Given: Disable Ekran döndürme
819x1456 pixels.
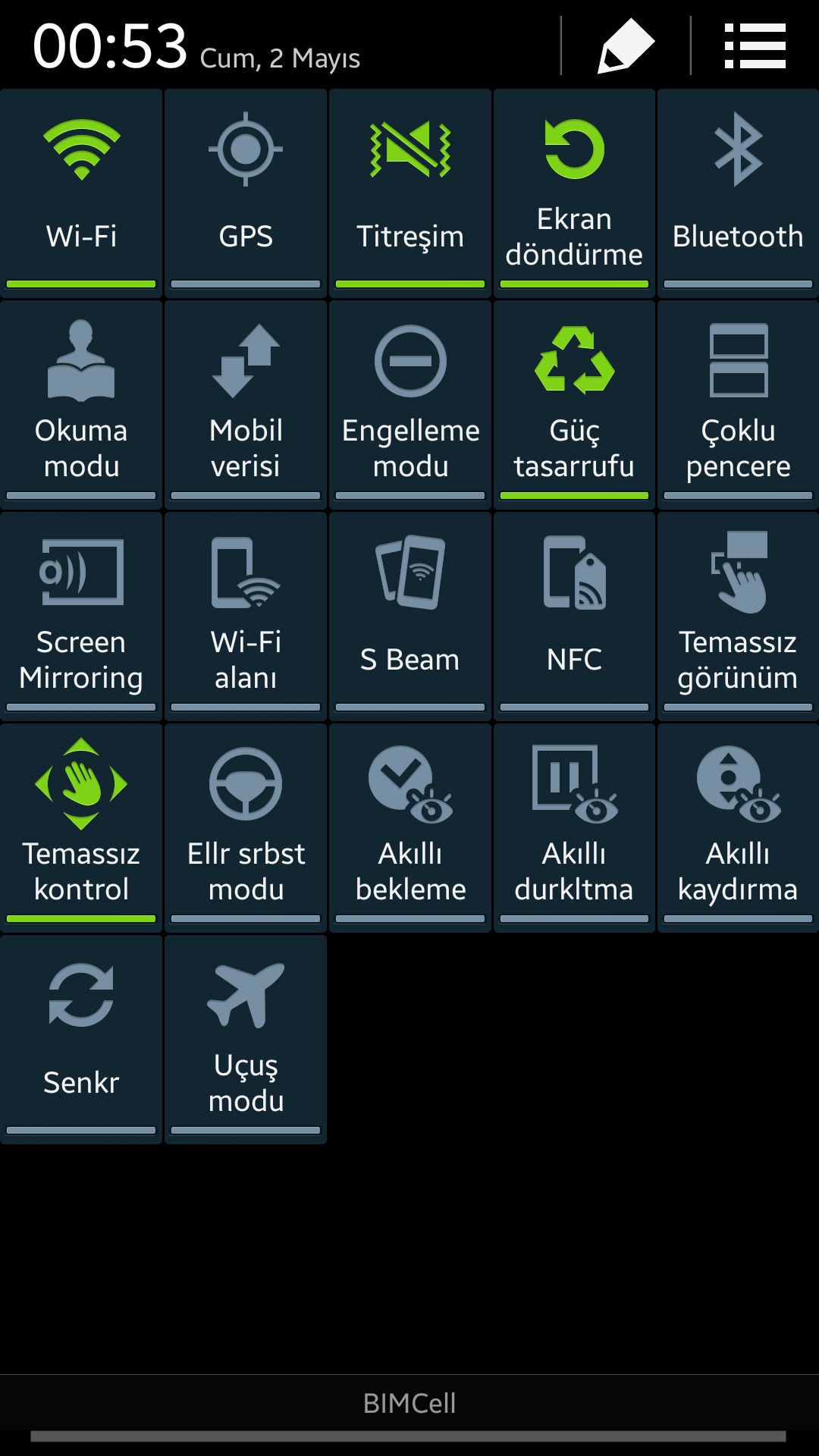Looking at the screenshot, I should (x=574, y=193).
